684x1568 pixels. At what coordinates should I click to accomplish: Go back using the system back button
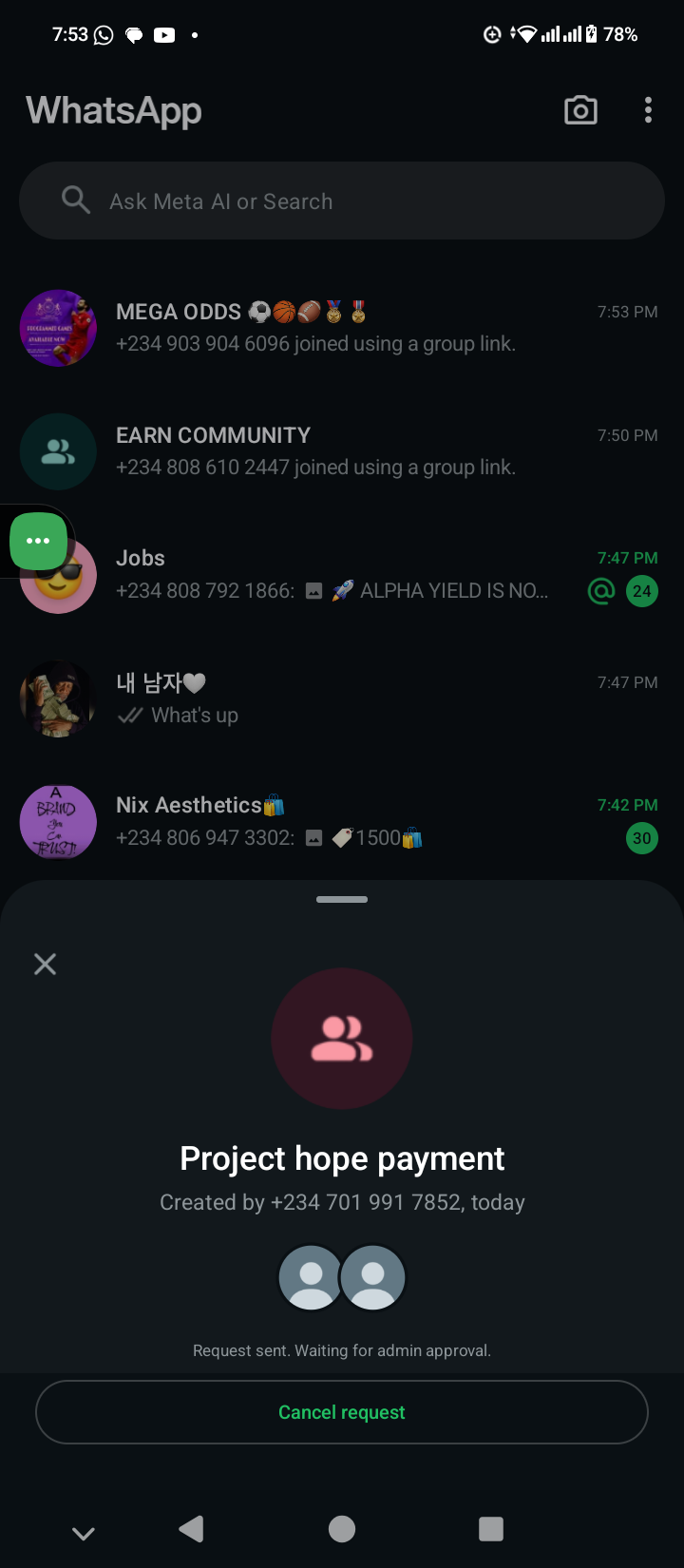191,1528
